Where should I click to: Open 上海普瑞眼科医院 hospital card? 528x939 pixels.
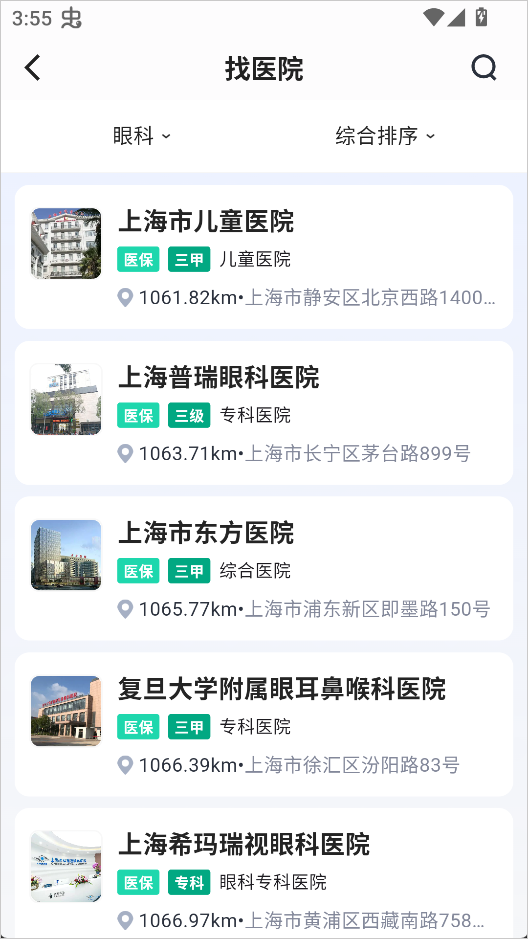(264, 413)
